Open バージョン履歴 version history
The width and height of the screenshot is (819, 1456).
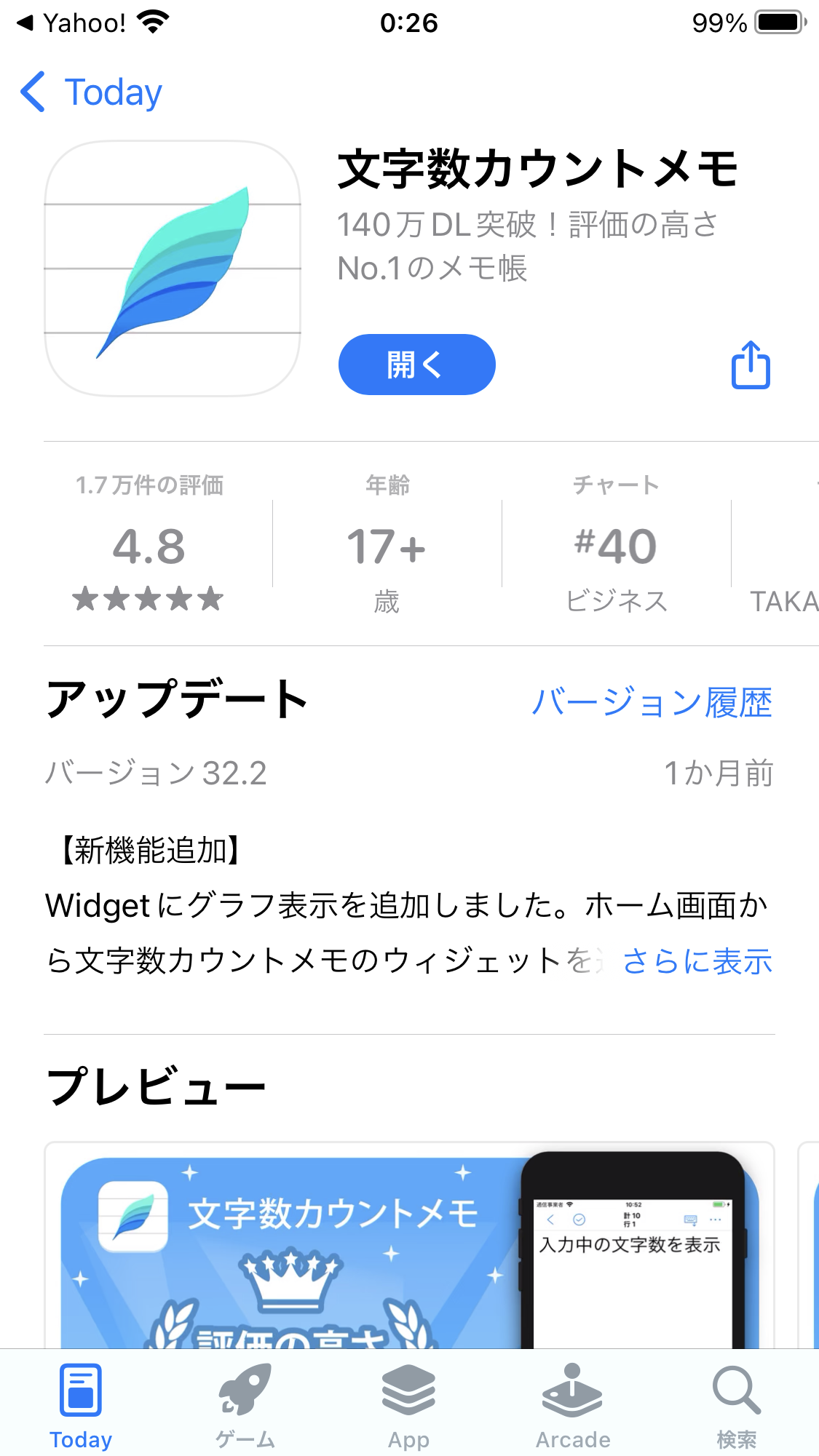click(x=652, y=702)
